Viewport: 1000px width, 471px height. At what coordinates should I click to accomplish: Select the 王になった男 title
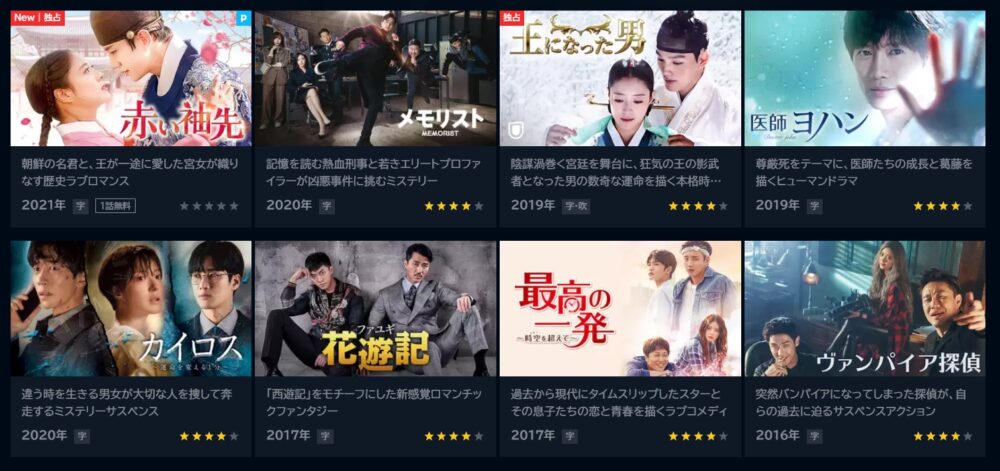[x=620, y=80]
